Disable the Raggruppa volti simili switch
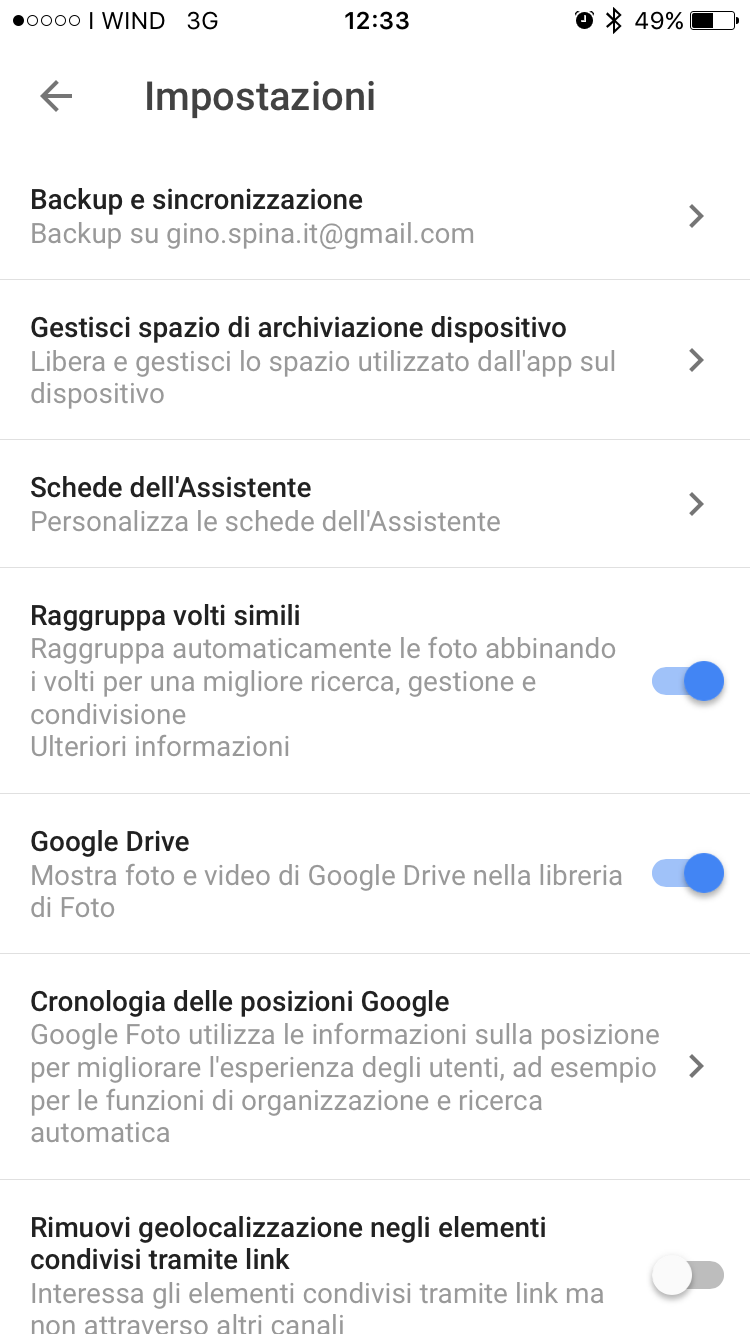The image size is (750, 1334). (x=688, y=681)
